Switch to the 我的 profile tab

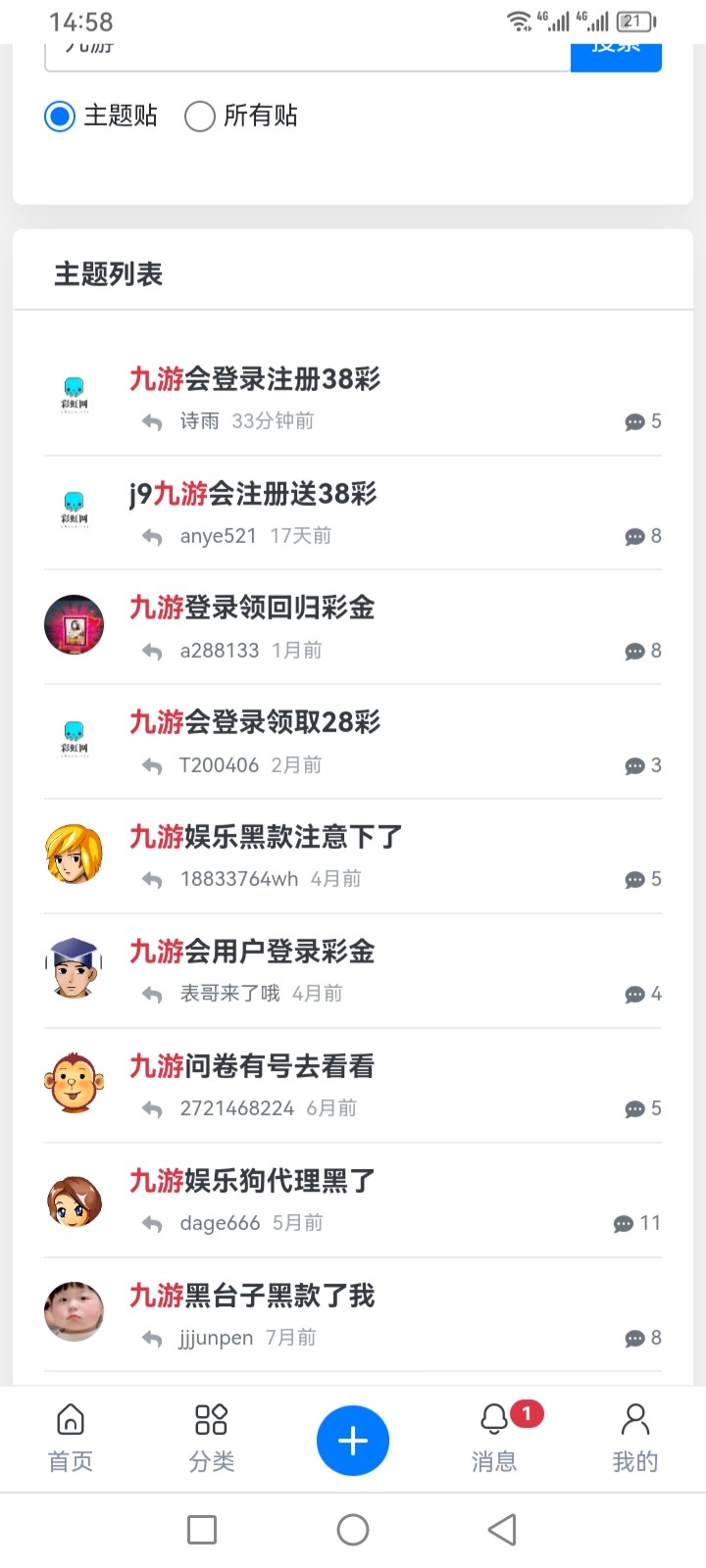635,1439
